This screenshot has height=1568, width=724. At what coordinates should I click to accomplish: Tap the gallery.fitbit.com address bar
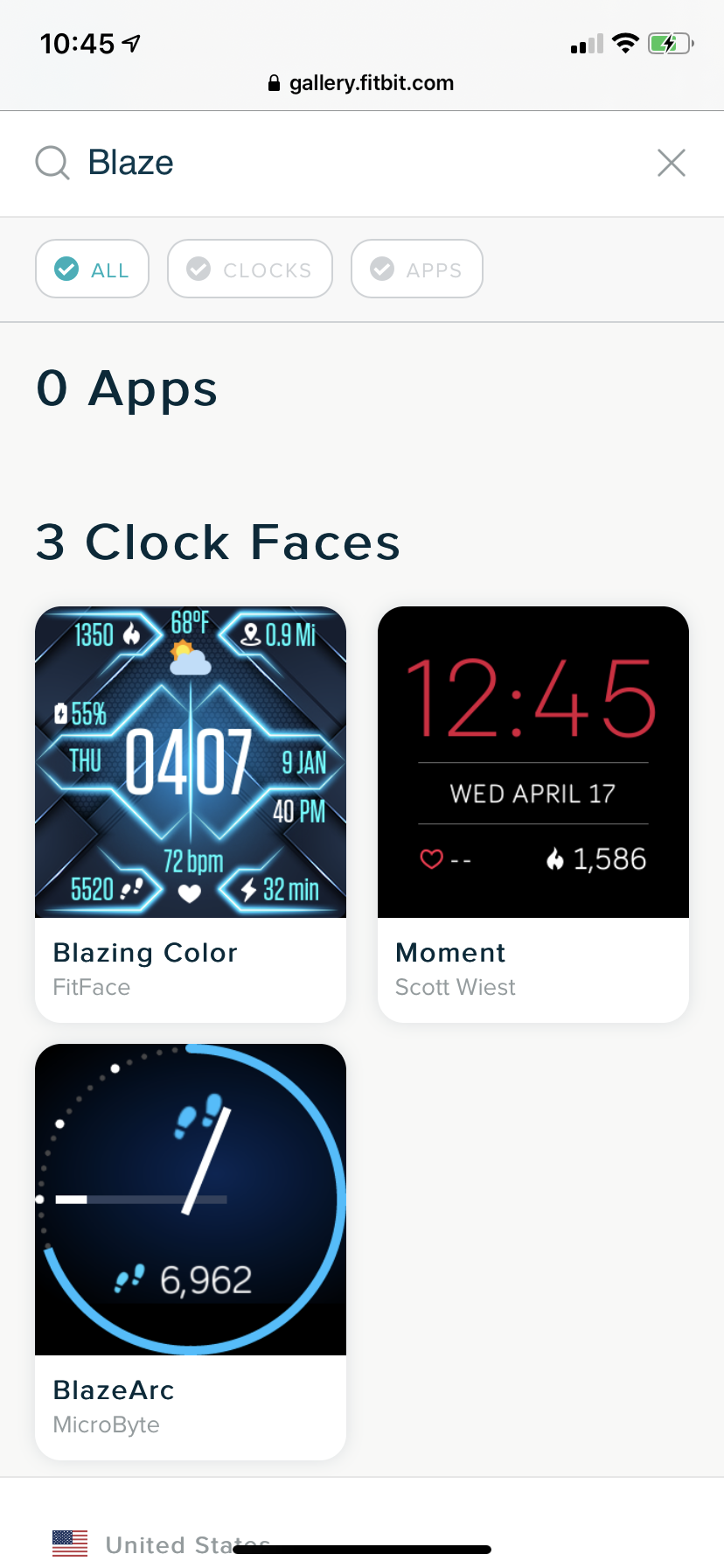point(362,83)
